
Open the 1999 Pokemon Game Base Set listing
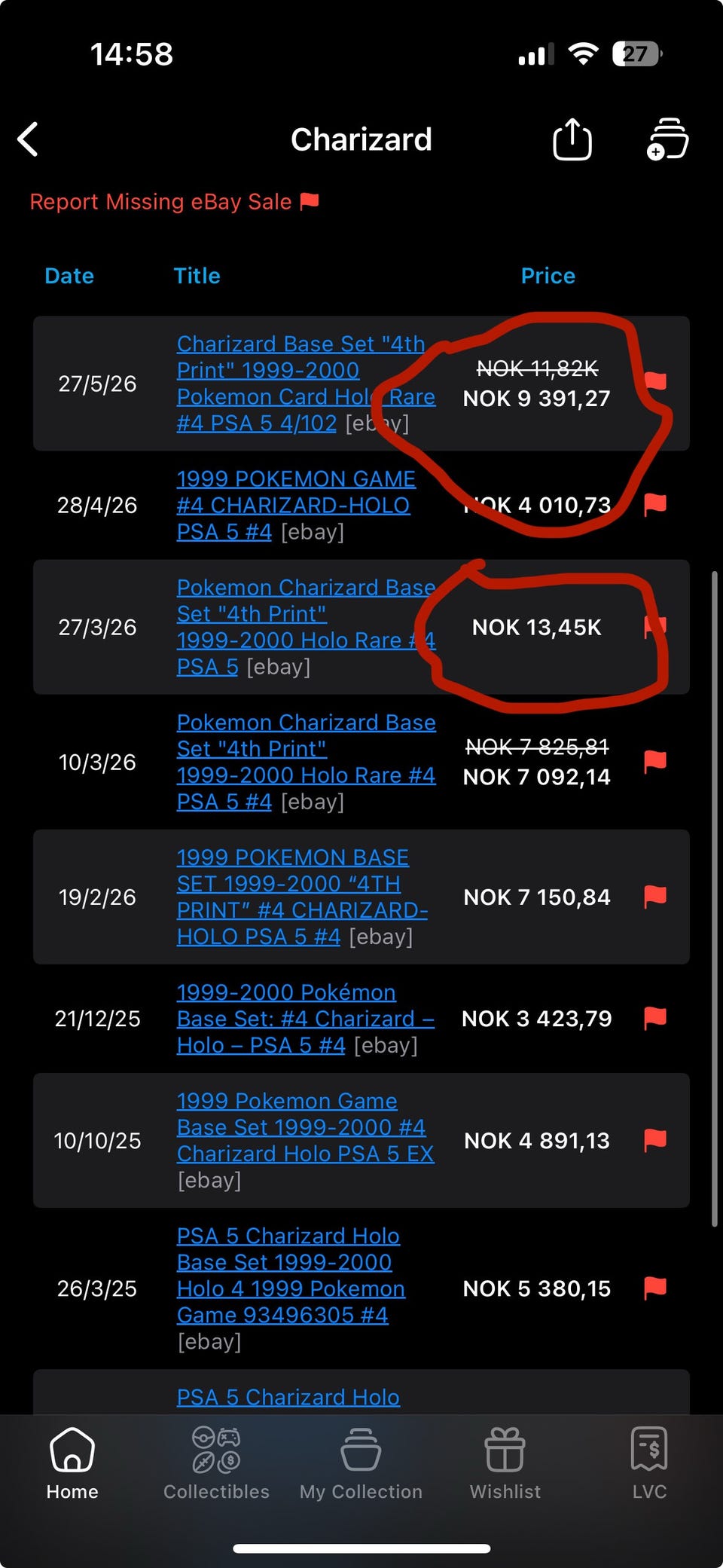point(305,1127)
